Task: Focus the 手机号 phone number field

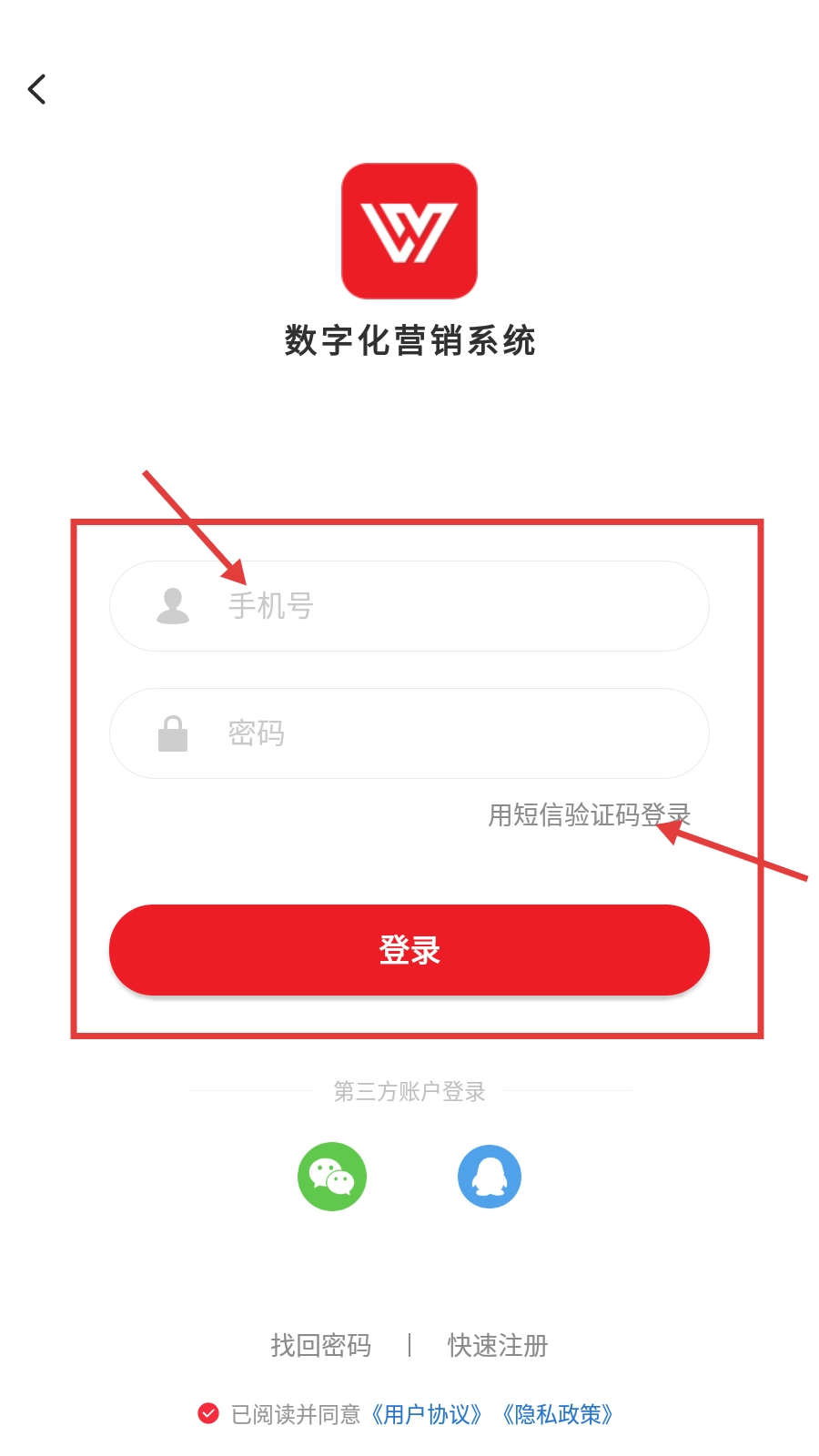Action: [437, 606]
